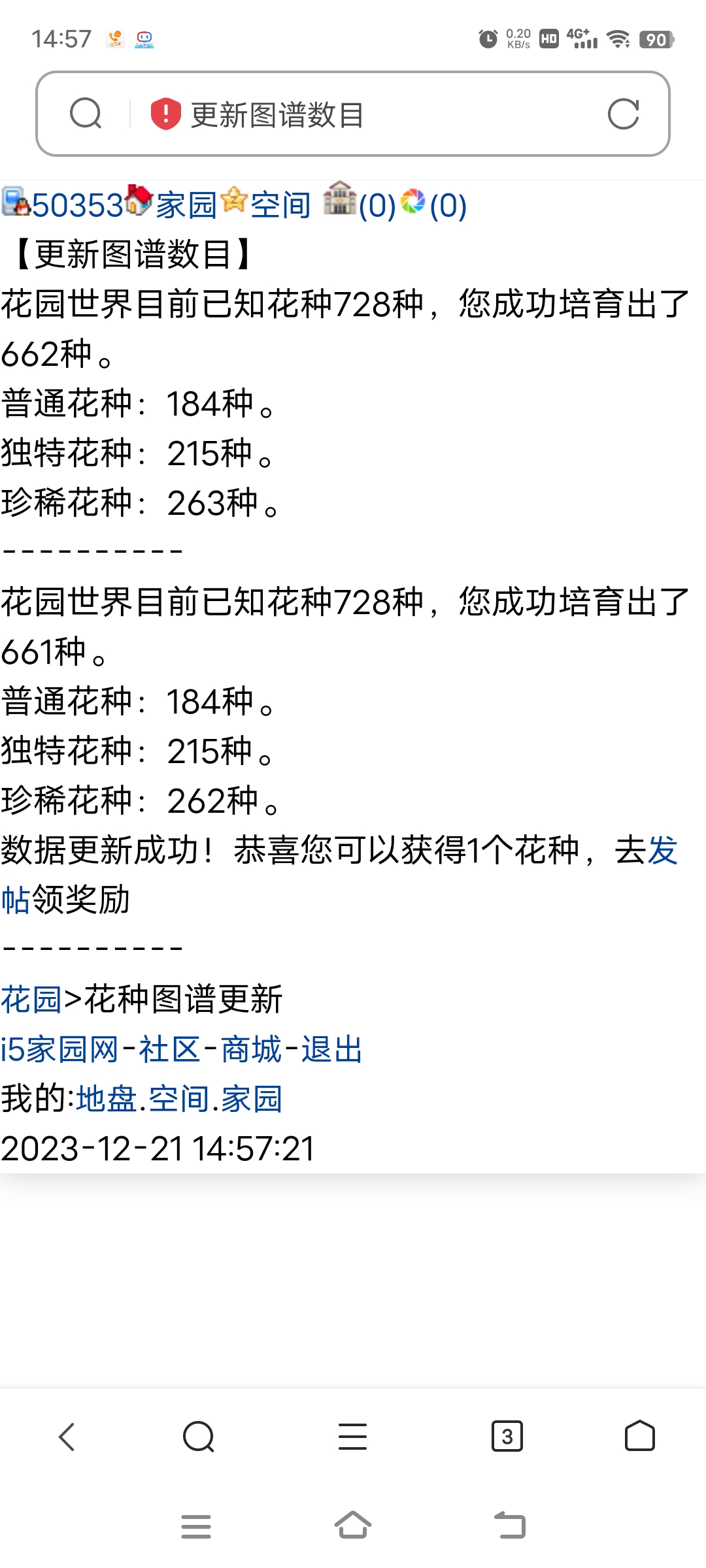Image resolution: width=706 pixels, height=1568 pixels.
Task: View the 3 open browser tabs
Action: (x=507, y=1437)
